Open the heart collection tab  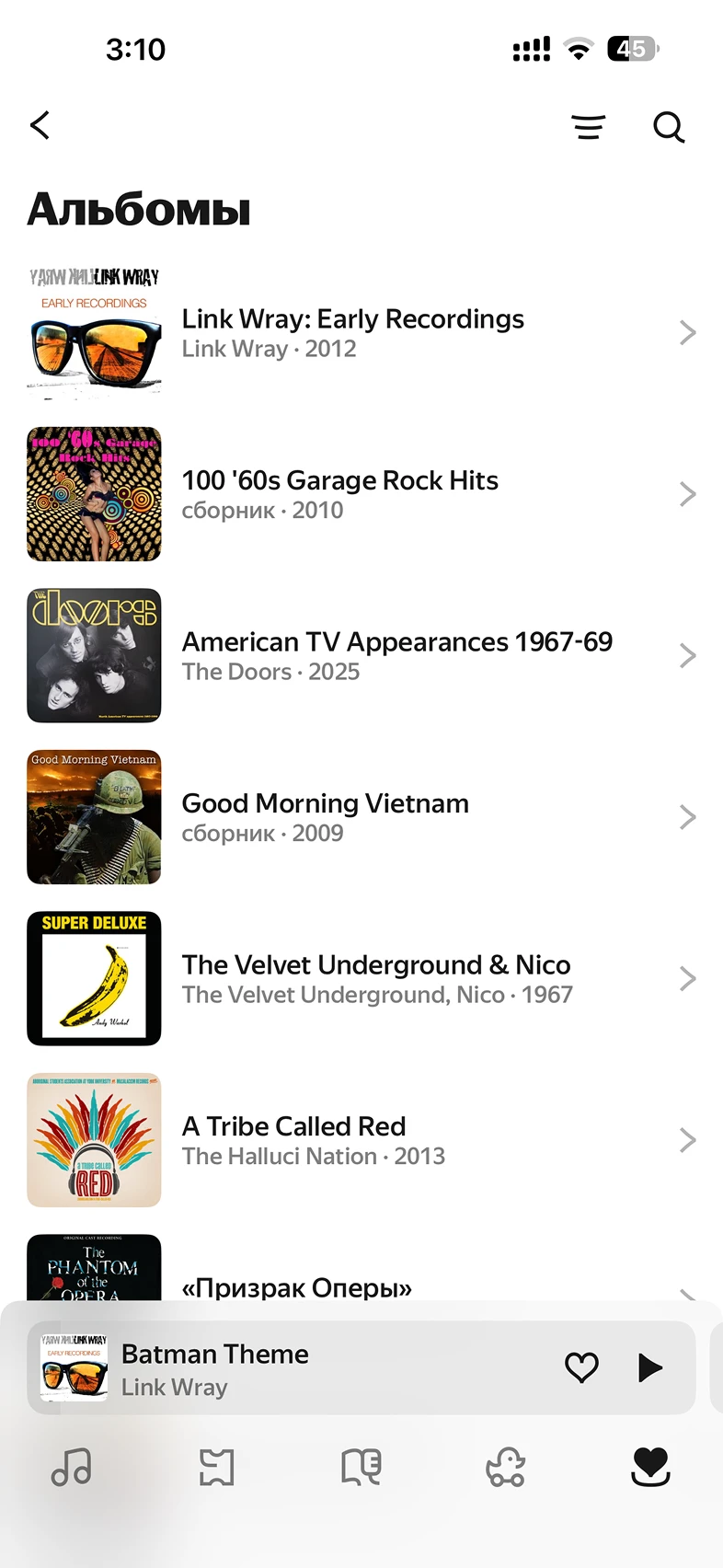coord(650,1467)
